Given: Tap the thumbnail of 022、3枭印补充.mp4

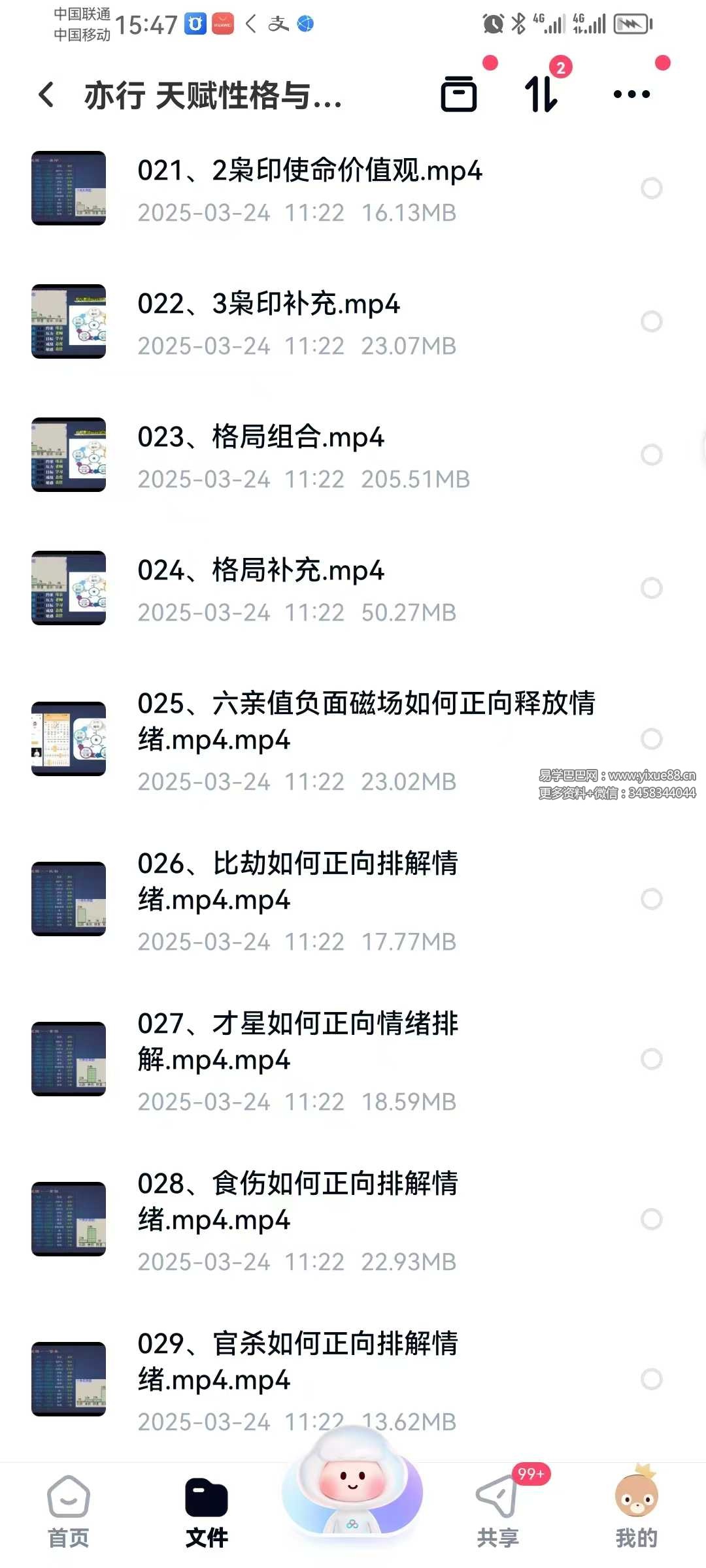Looking at the screenshot, I should [x=69, y=321].
